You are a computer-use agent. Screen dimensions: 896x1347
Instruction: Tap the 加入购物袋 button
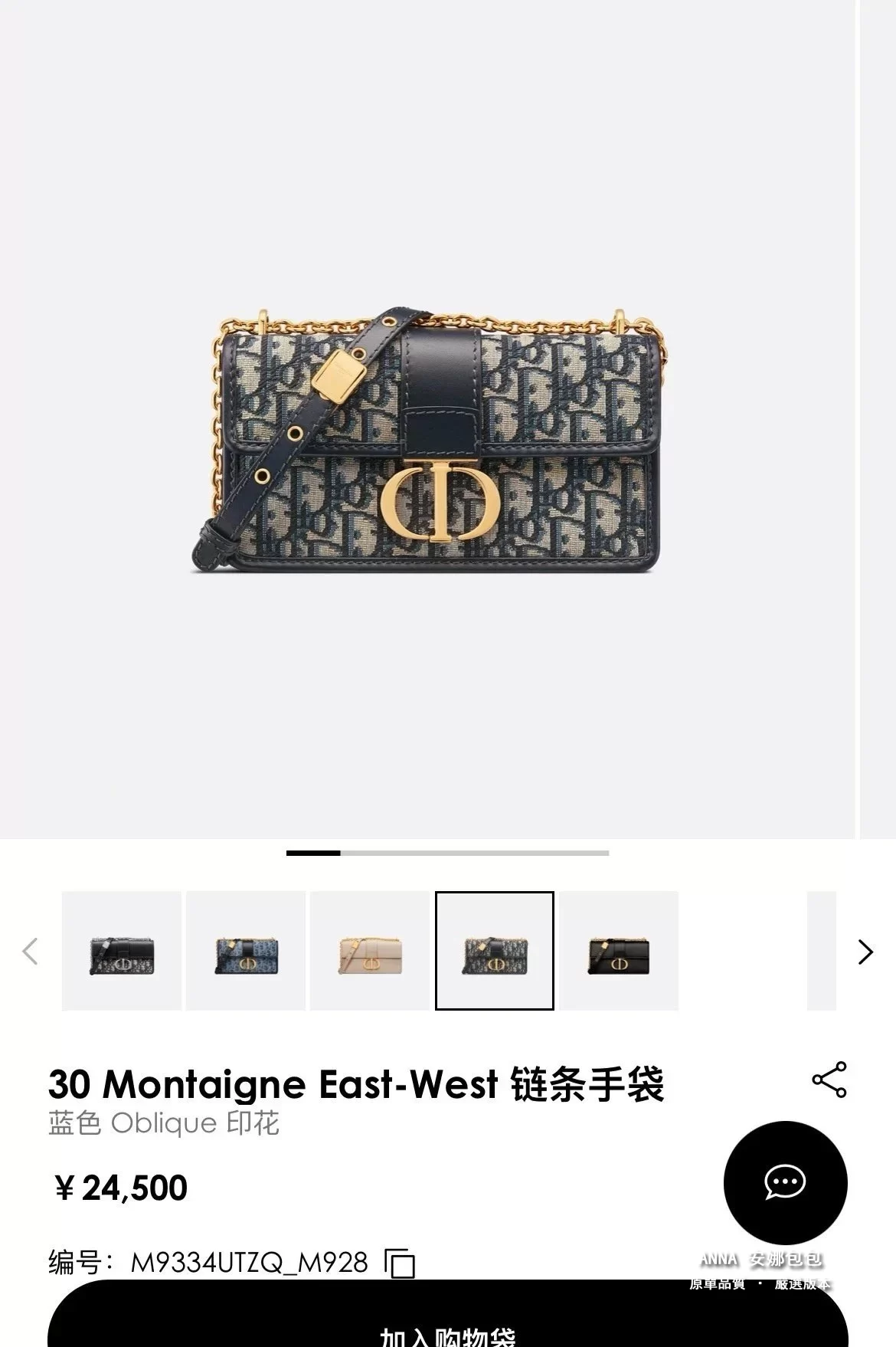pos(448,1326)
